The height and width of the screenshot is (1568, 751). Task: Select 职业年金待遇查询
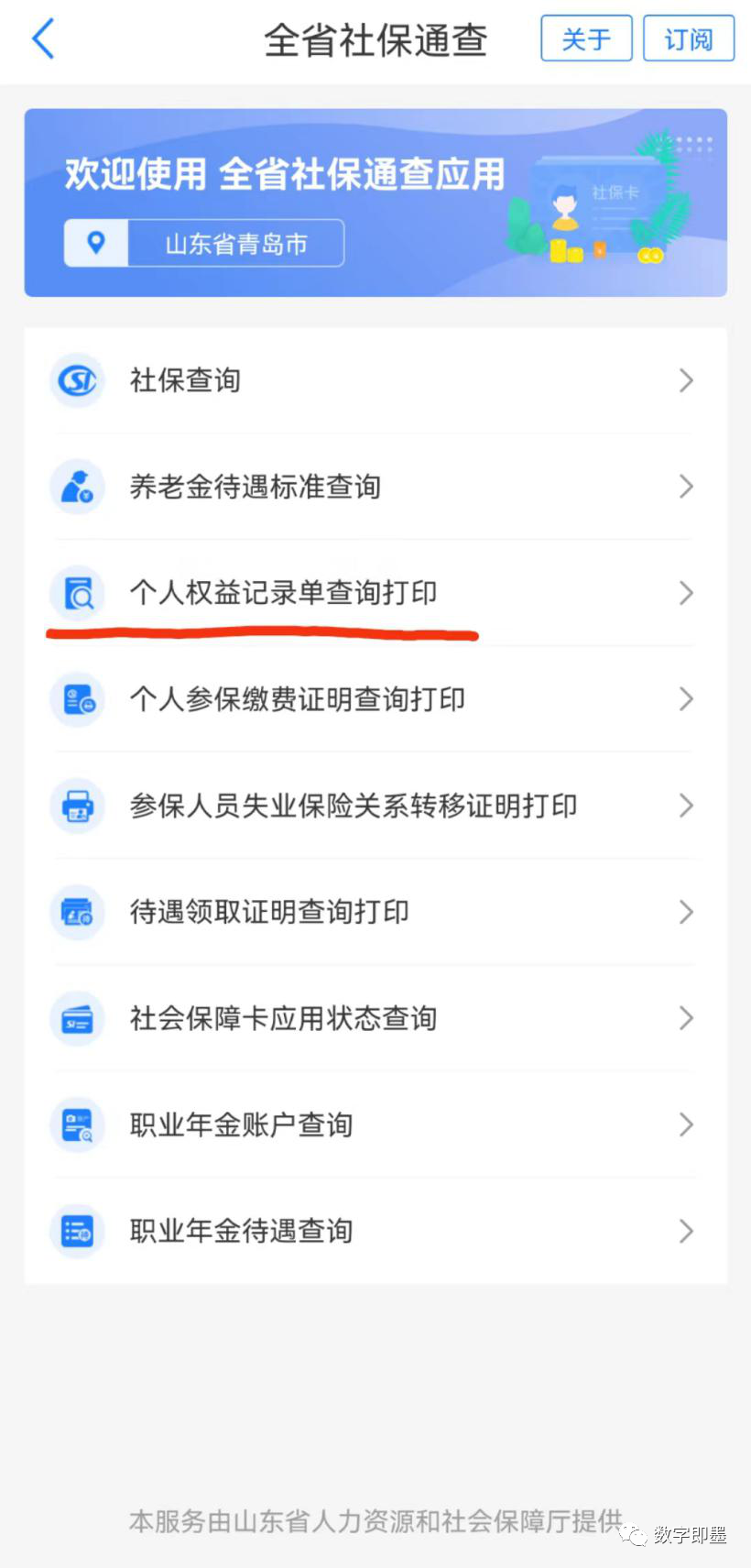(x=374, y=1231)
